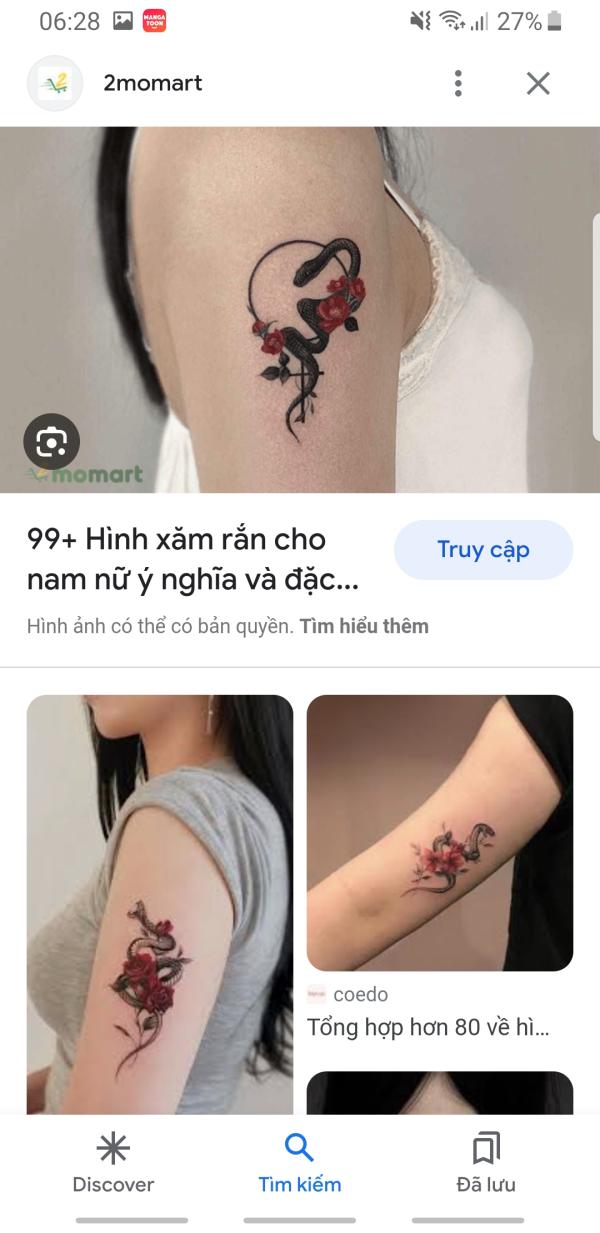Search this image with Google Lens
The width and height of the screenshot is (600, 1233).
51,440
